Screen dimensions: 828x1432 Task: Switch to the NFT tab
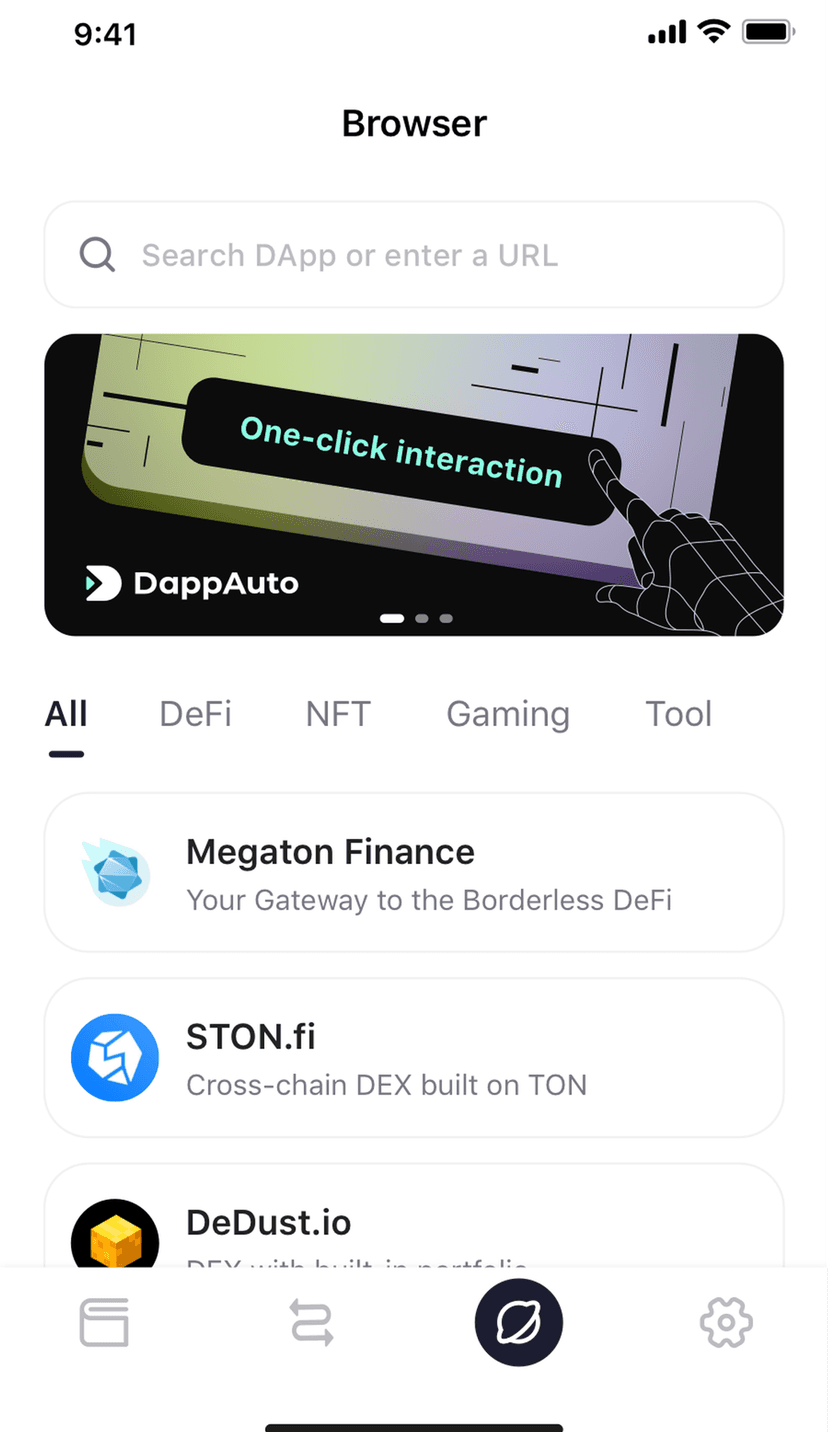(x=338, y=714)
